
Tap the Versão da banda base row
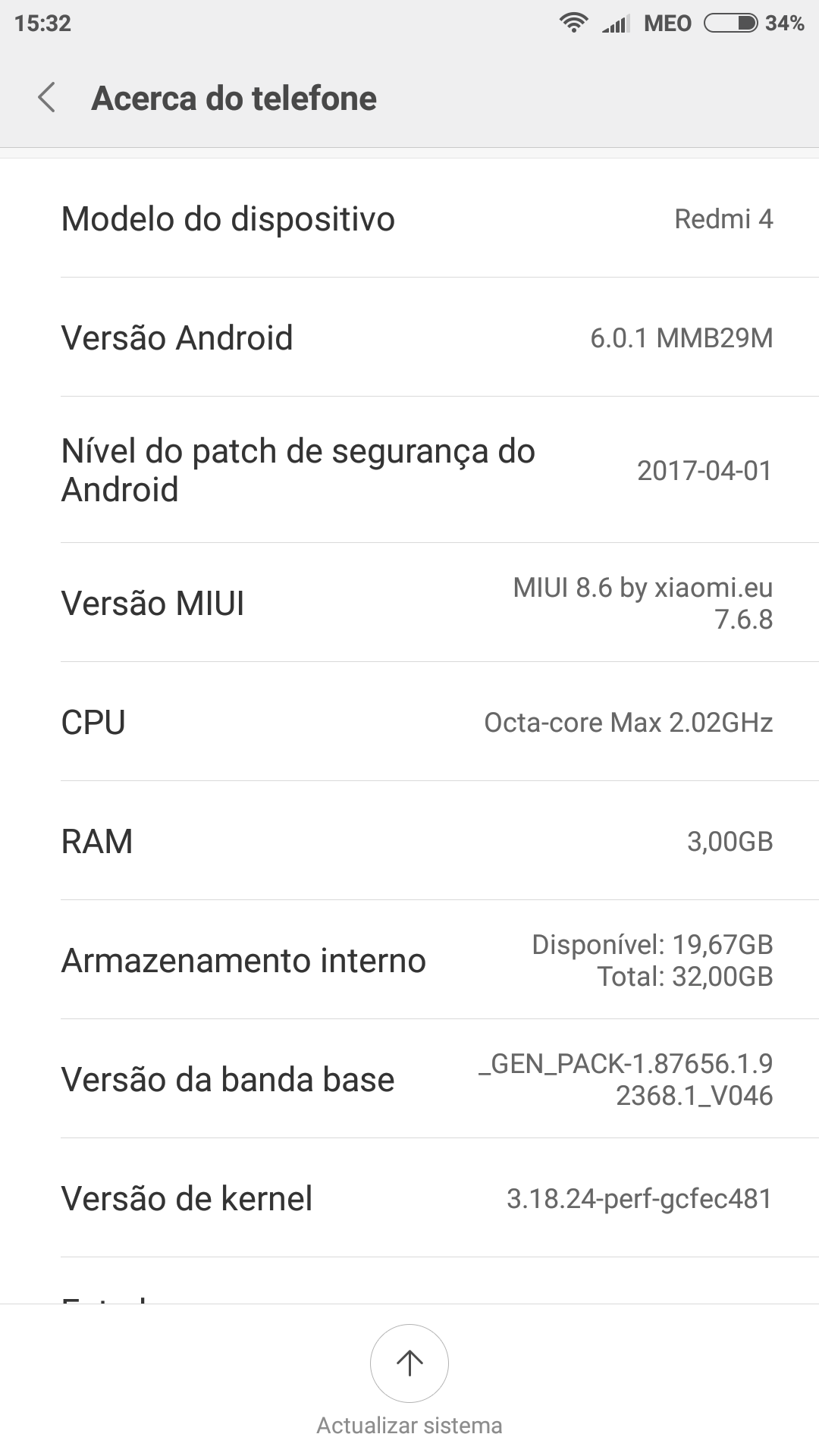point(409,1079)
